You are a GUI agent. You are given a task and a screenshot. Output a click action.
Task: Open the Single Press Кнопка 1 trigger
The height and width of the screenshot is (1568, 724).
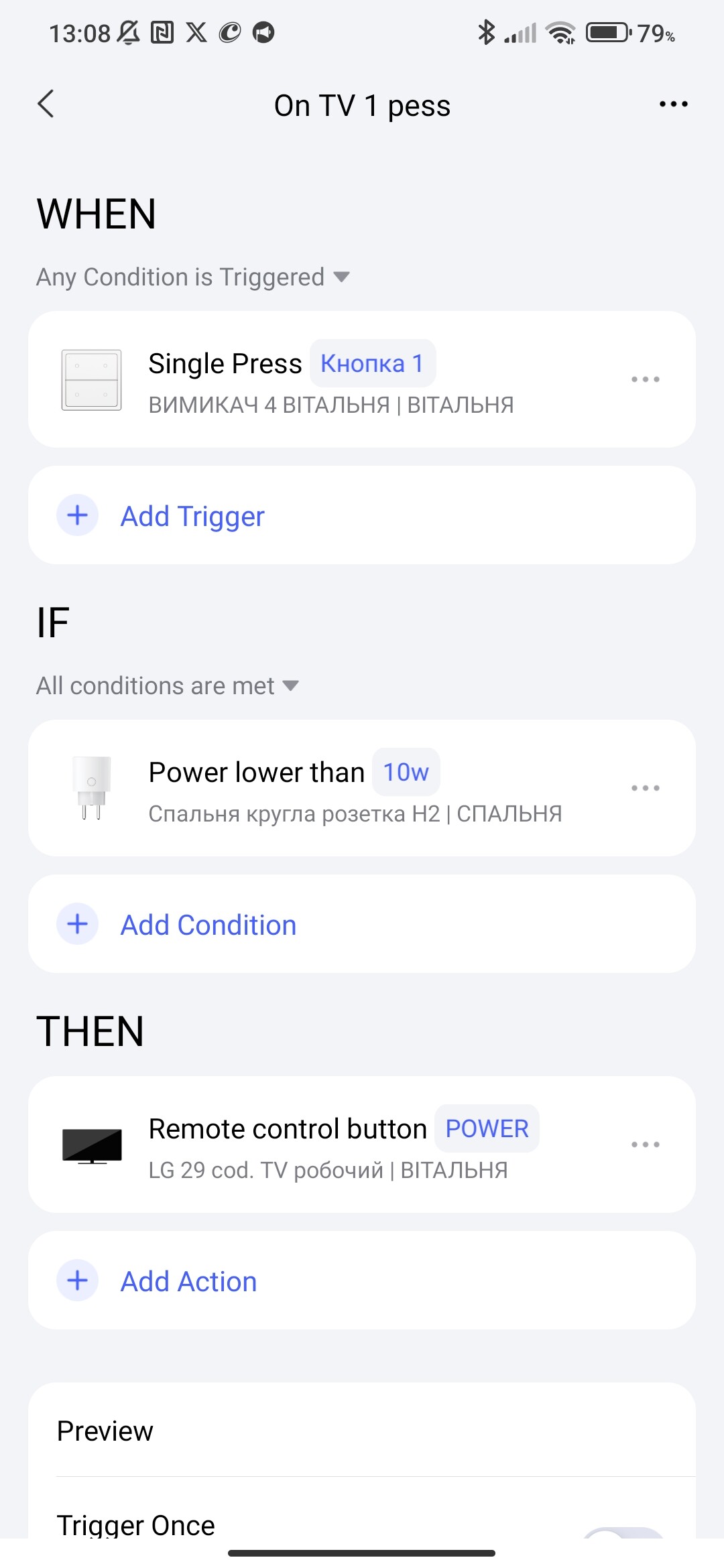[x=335, y=379]
